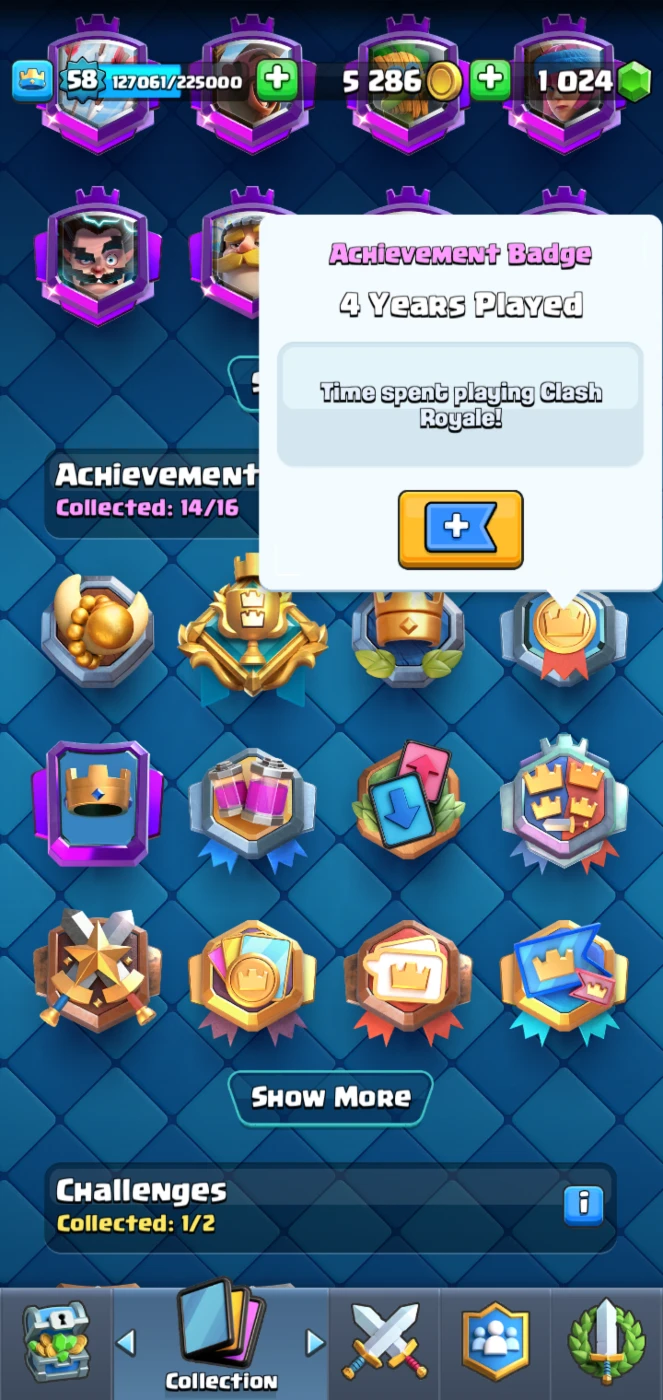Switch to the battle crossed-swords tab
Screen dimensions: 663x1400
(385, 1343)
